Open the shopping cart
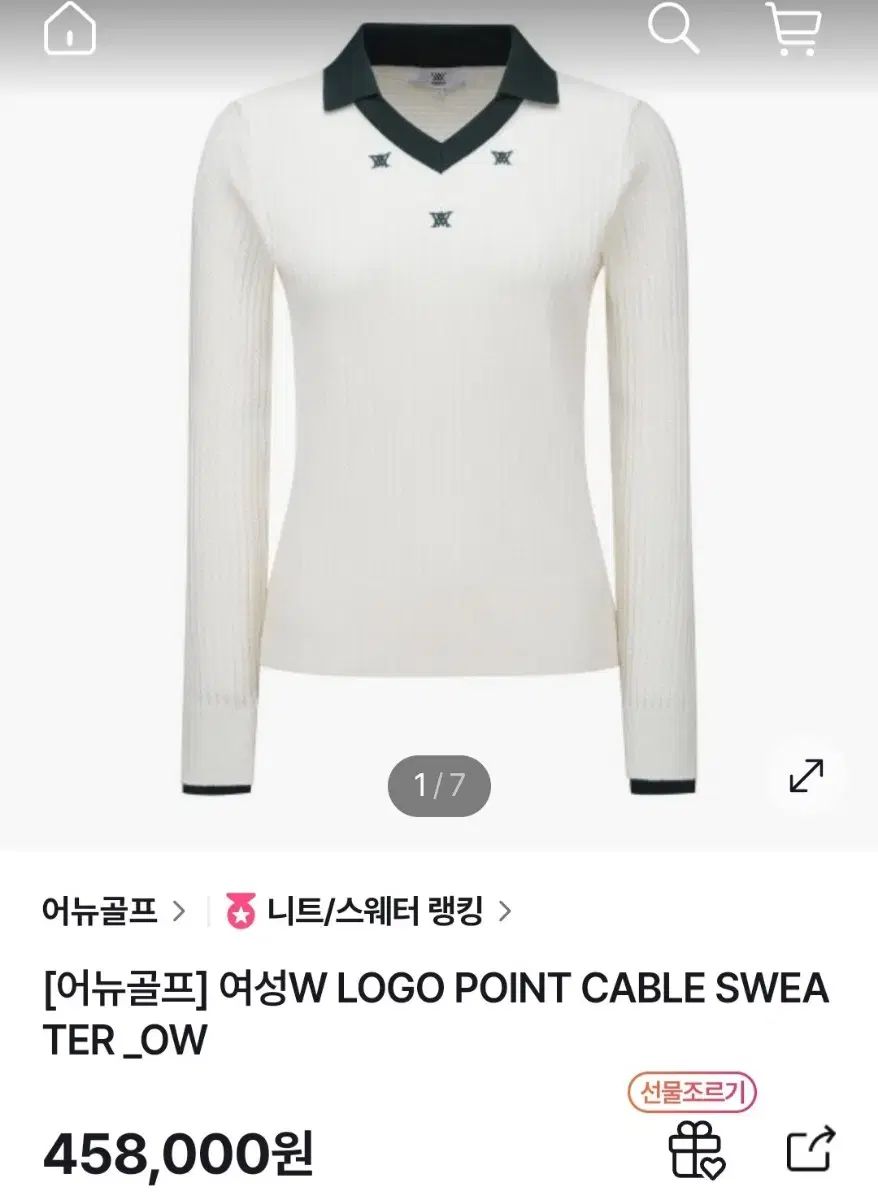Screen dimensions: 878x1200 793,28
